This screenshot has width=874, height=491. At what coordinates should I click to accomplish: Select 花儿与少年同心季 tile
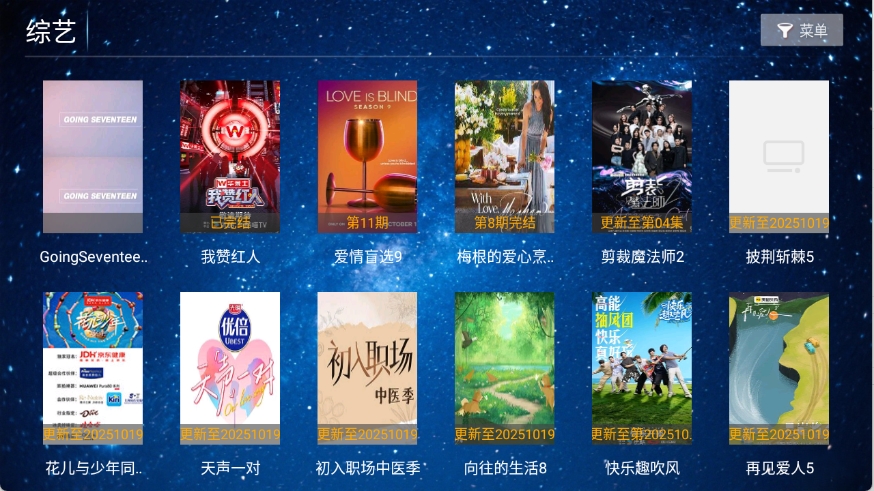tap(93, 368)
